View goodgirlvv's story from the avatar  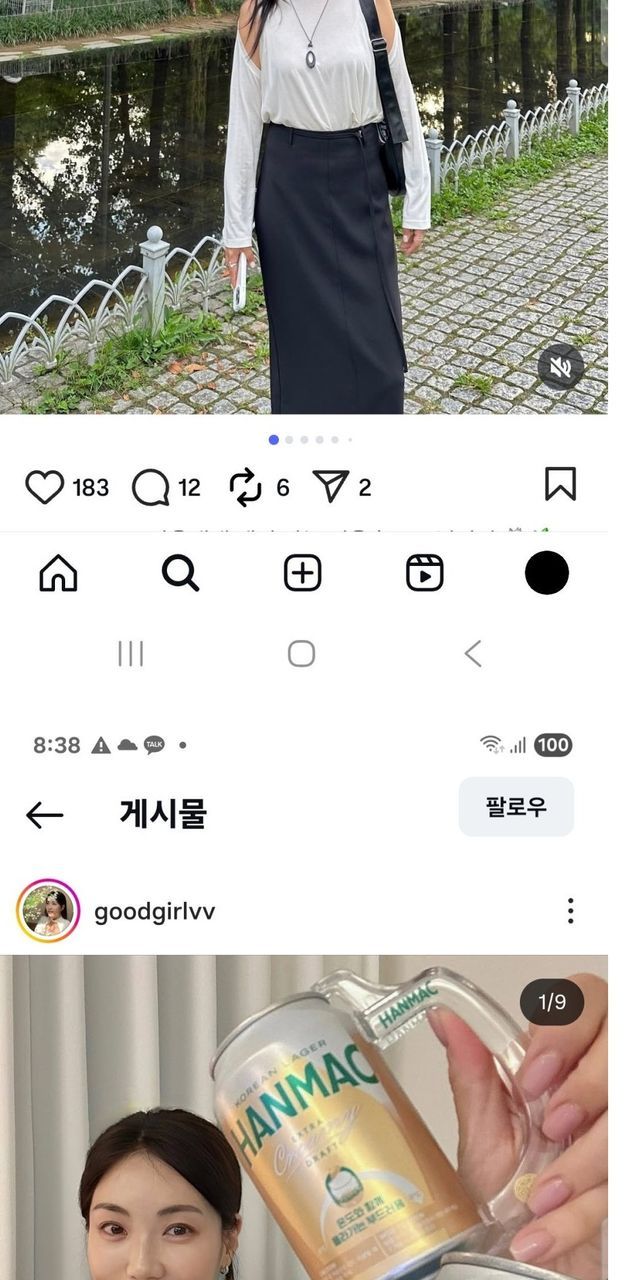point(48,911)
